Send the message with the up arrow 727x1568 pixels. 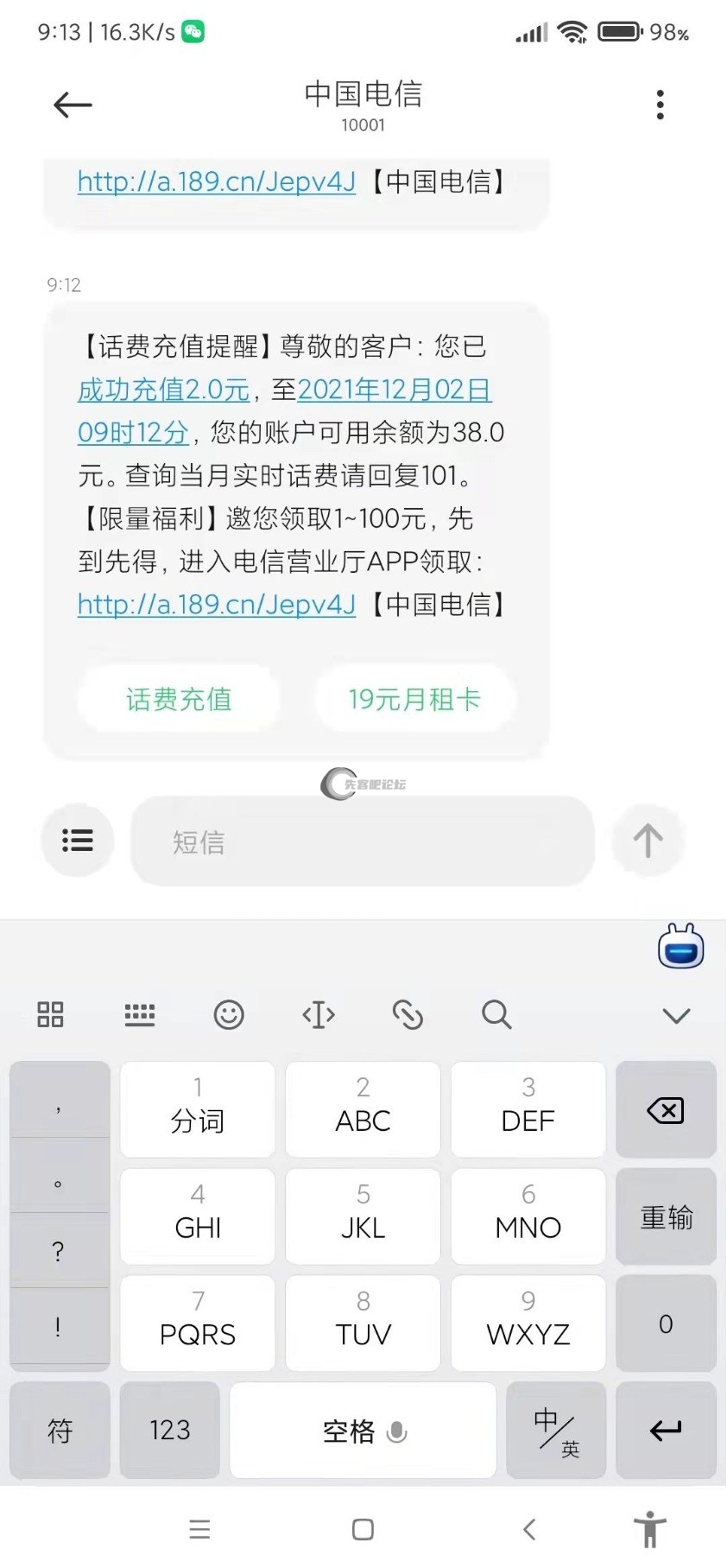(x=648, y=840)
